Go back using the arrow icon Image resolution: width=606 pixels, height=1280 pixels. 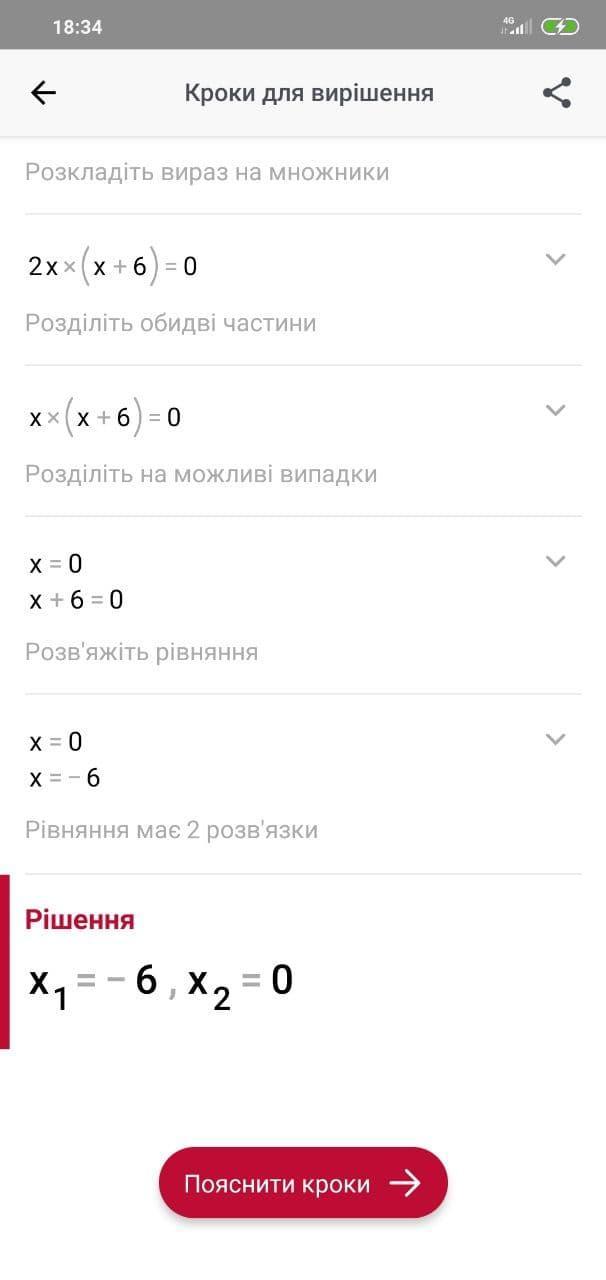44,93
